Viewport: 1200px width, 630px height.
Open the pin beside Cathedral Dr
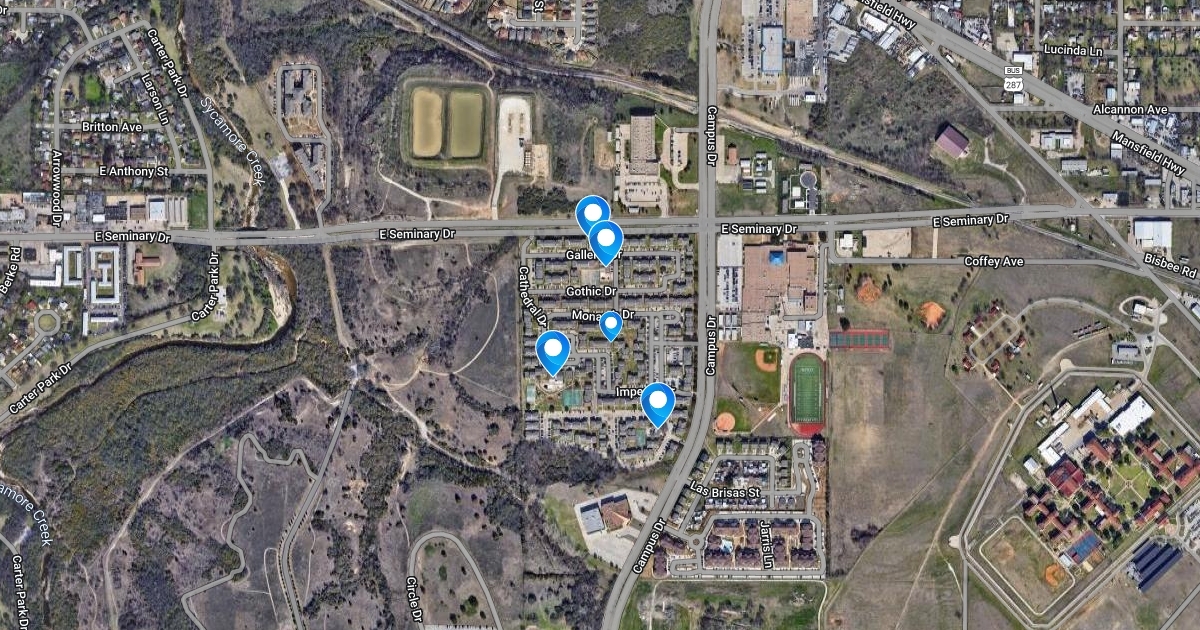tap(553, 349)
